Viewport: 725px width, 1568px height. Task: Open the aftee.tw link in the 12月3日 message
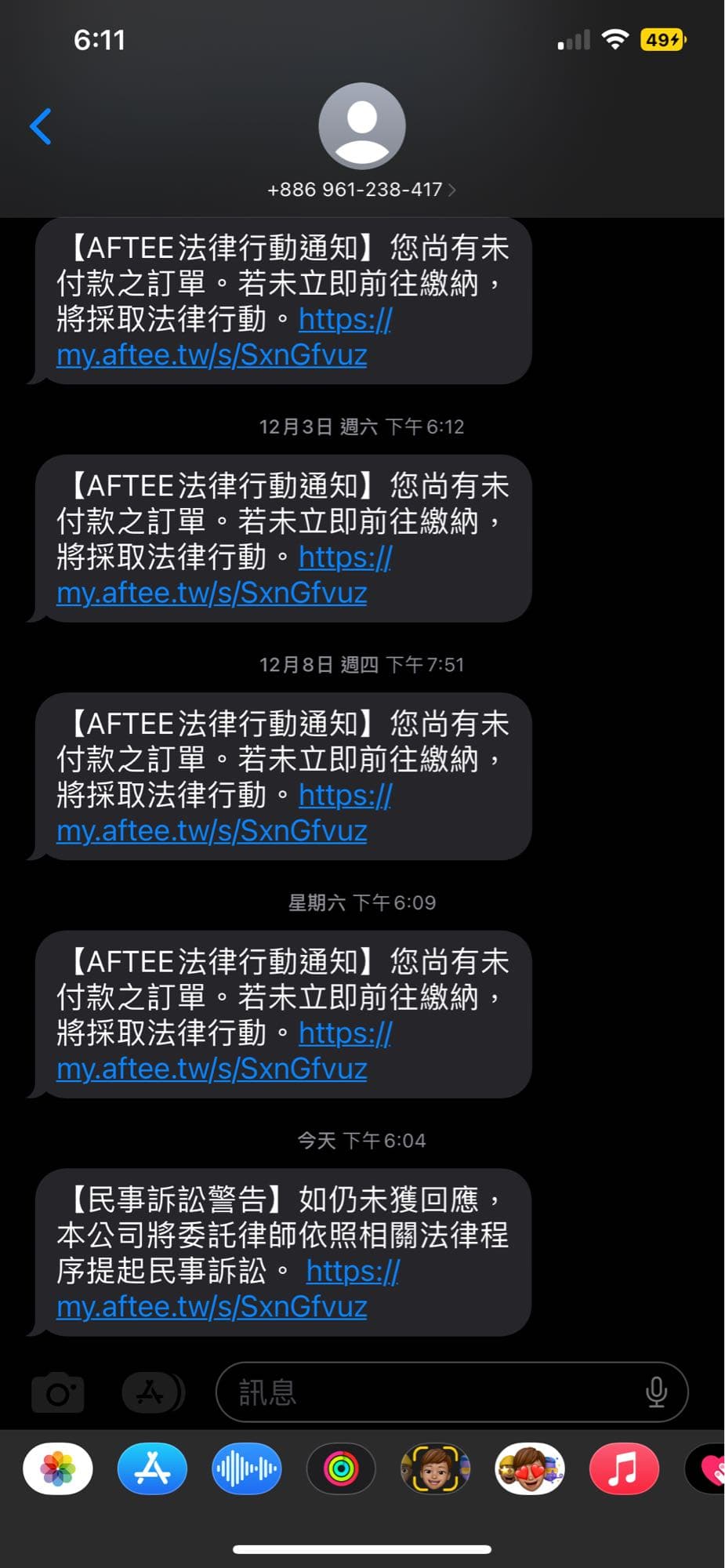pos(210,593)
